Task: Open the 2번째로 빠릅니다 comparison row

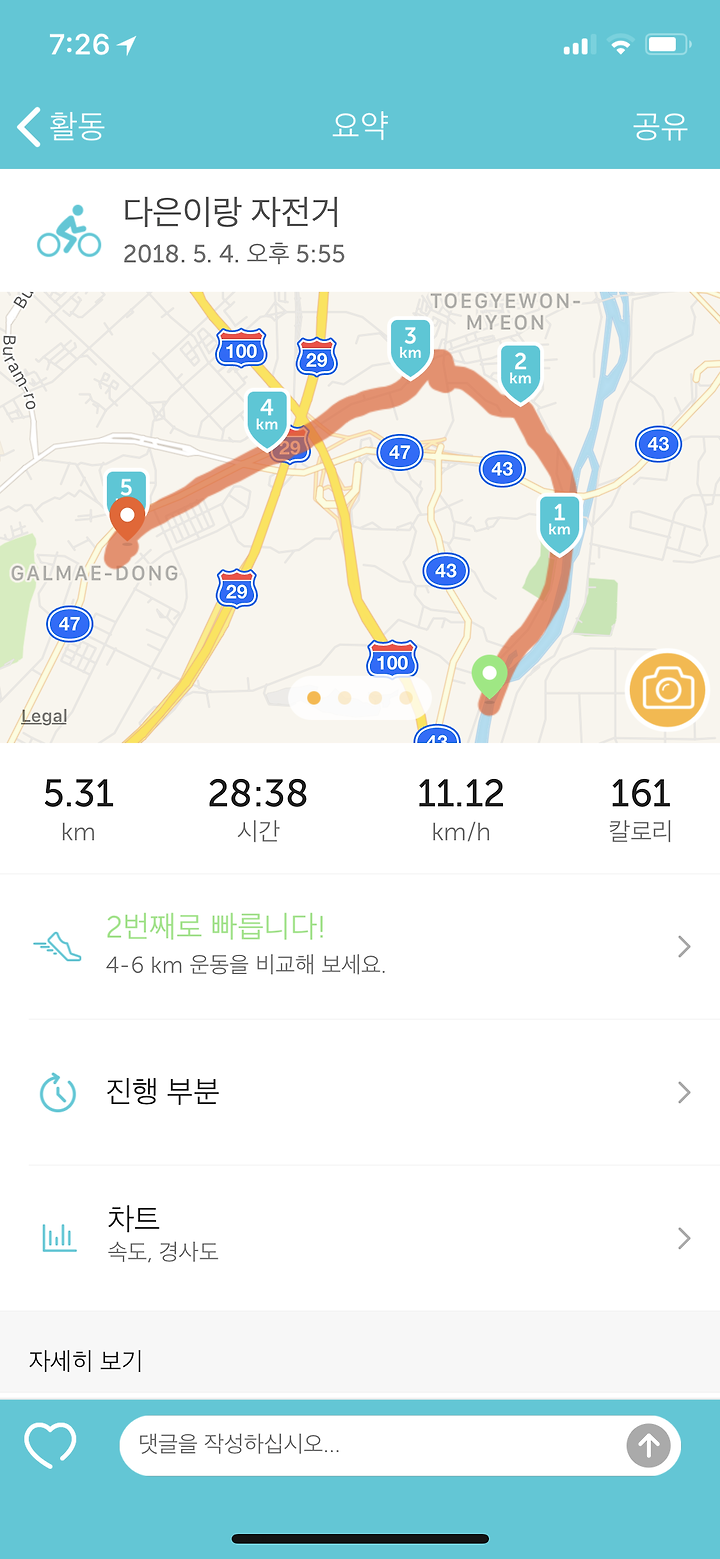Action: pyautogui.click(x=360, y=947)
